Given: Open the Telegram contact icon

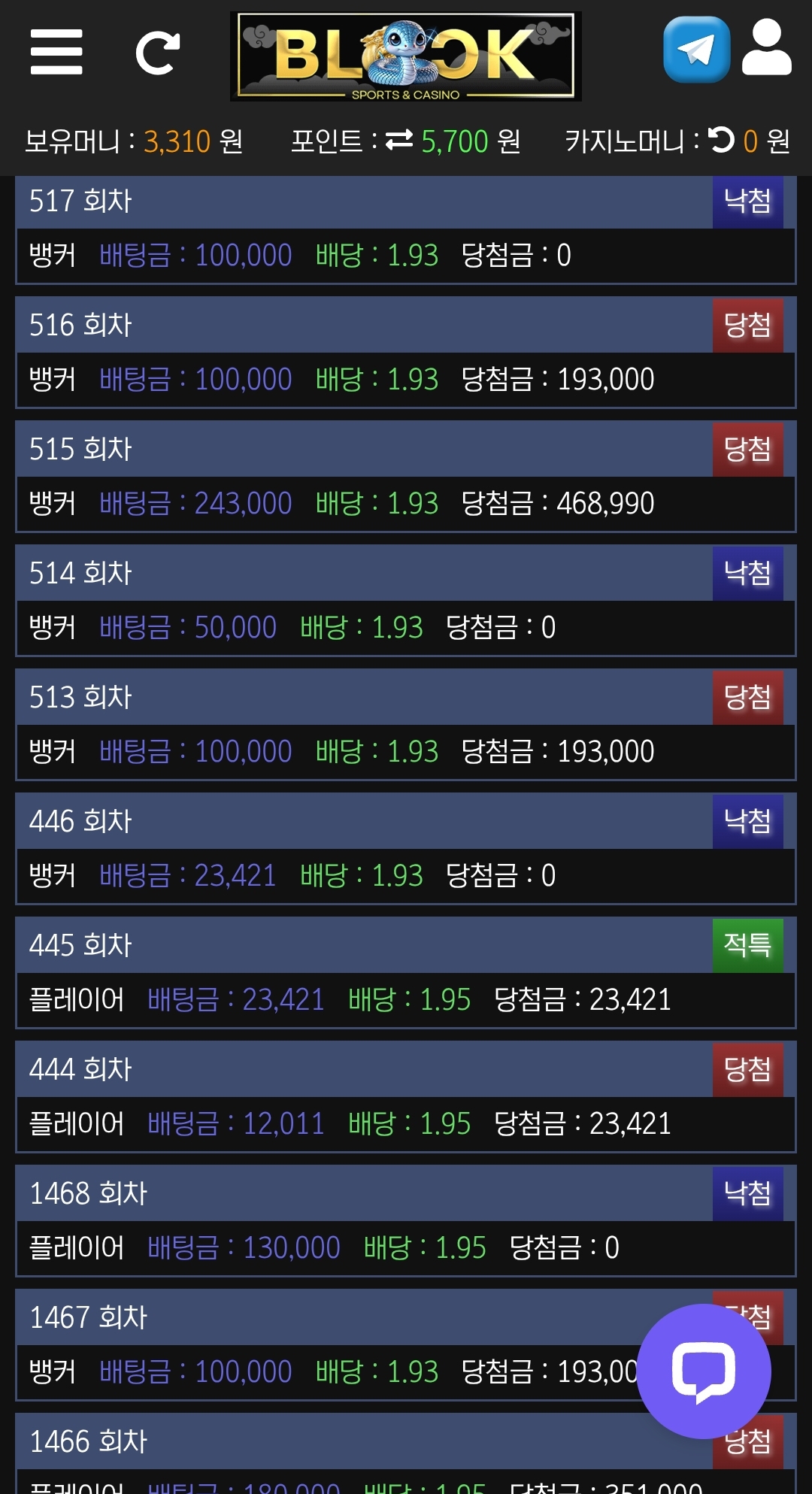Looking at the screenshot, I should tap(697, 50).
